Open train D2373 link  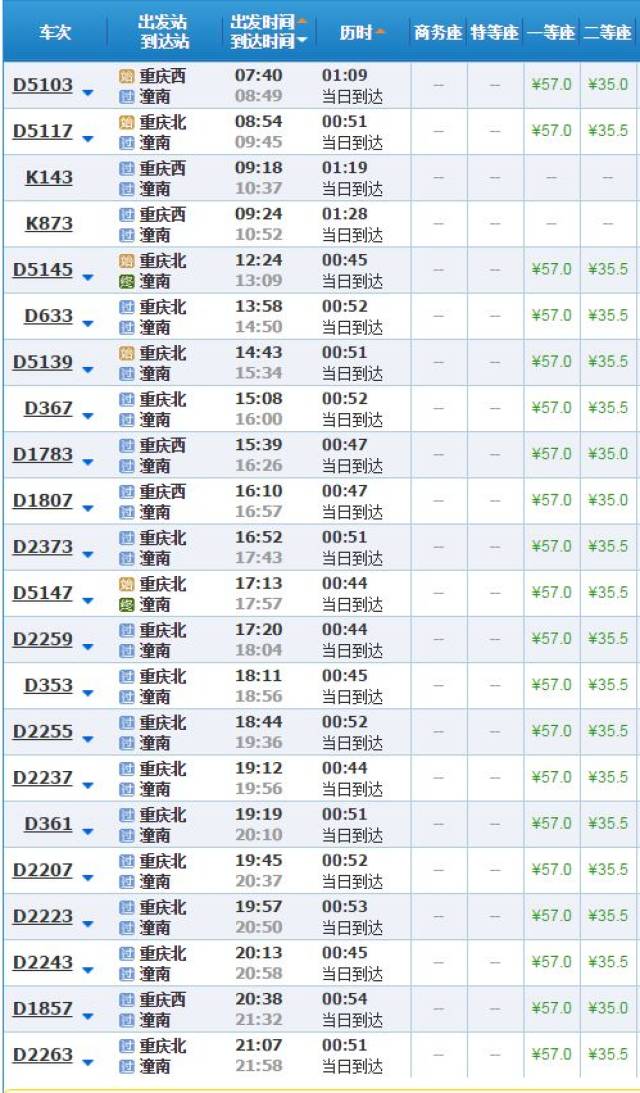[x=42, y=546]
